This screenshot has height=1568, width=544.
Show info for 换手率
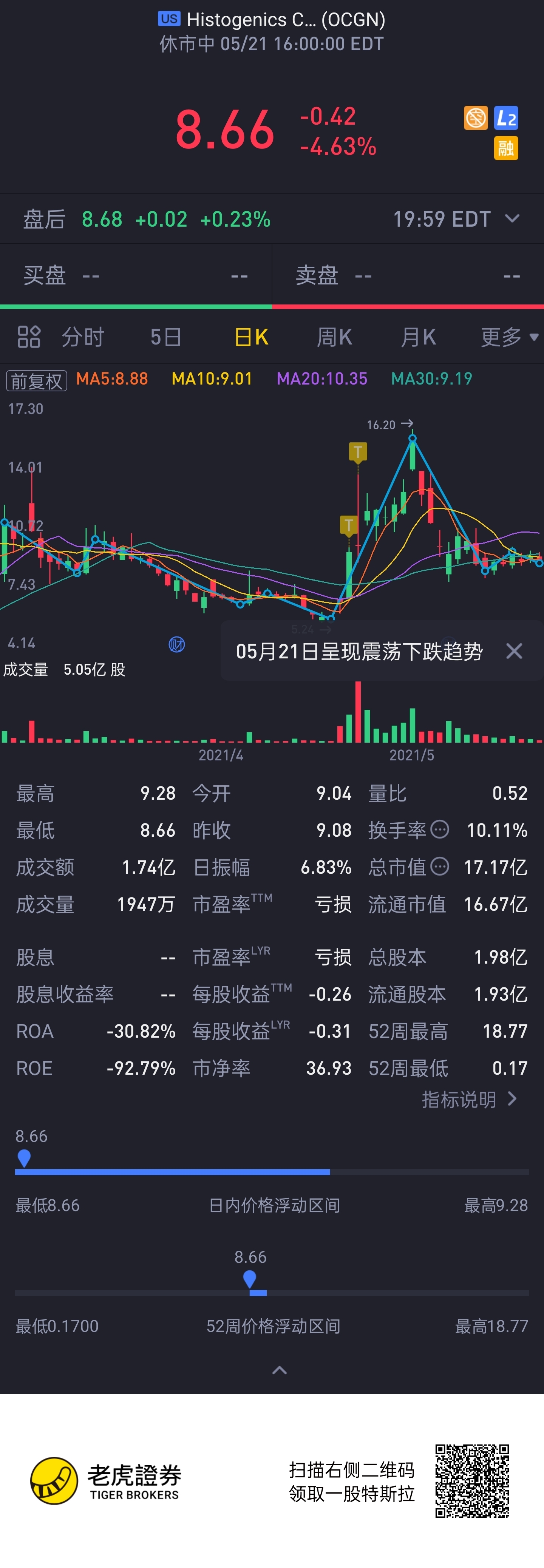tap(440, 830)
